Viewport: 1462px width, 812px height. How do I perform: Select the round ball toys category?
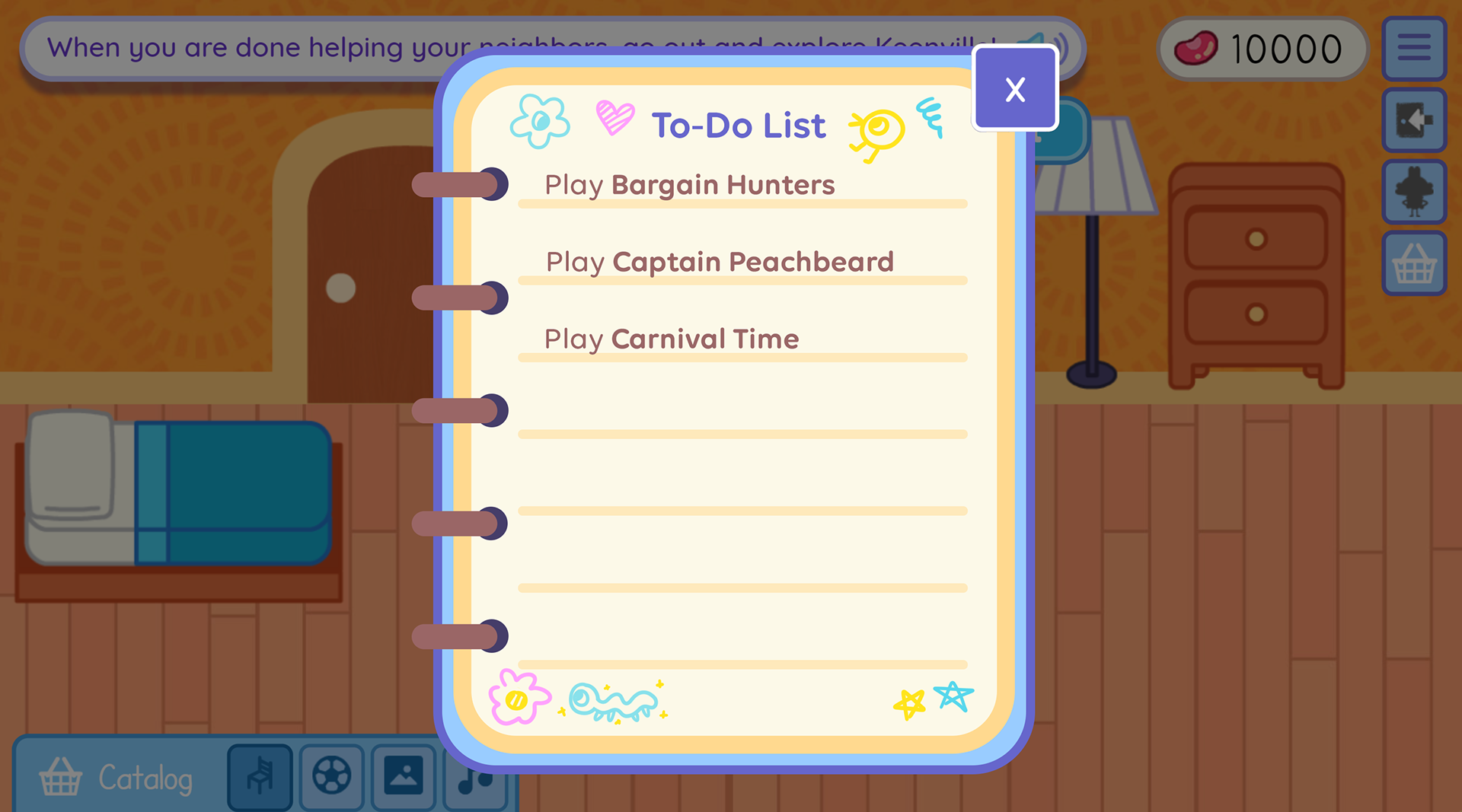tap(332, 776)
